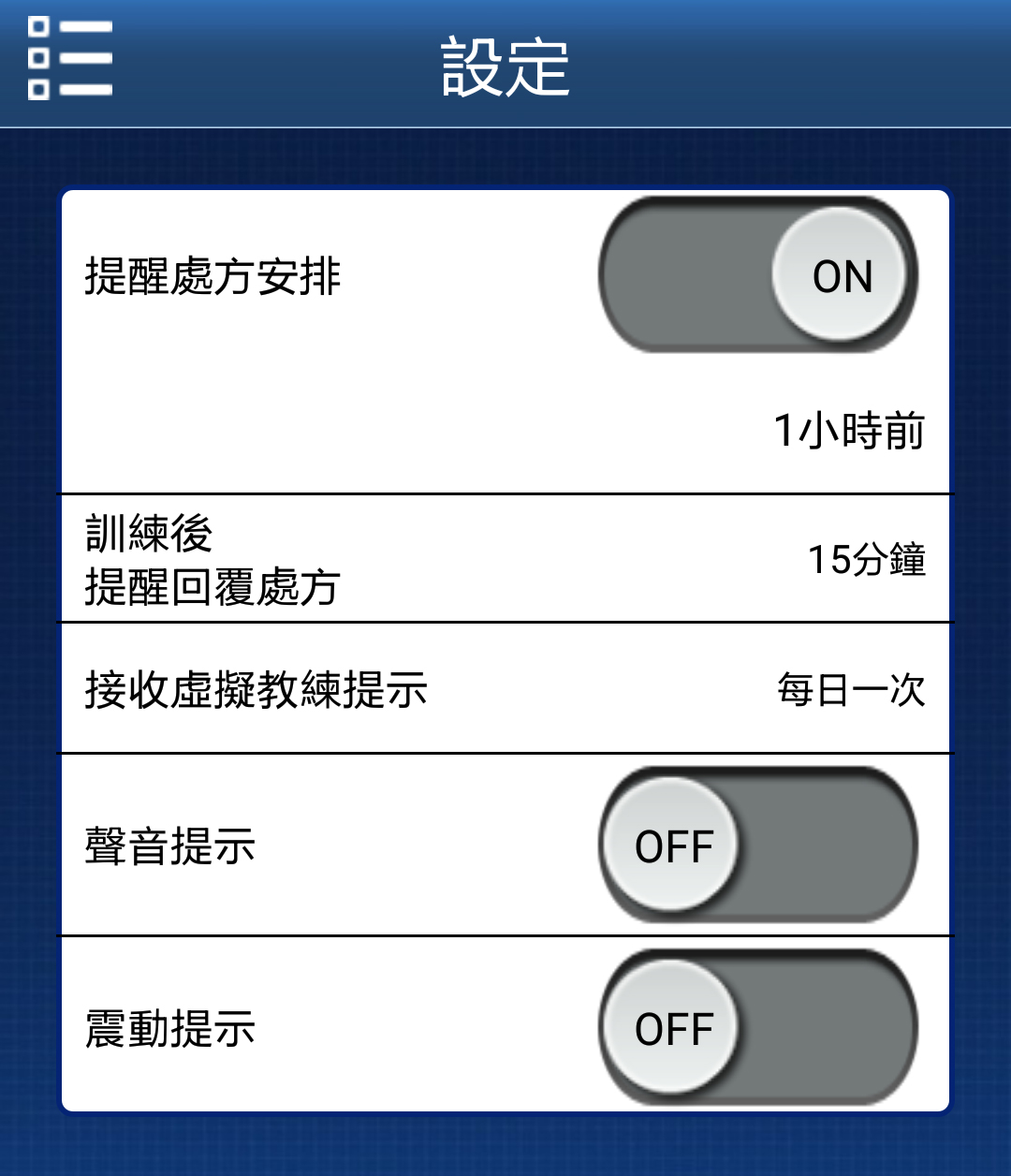Open the menu list icon

[70, 58]
